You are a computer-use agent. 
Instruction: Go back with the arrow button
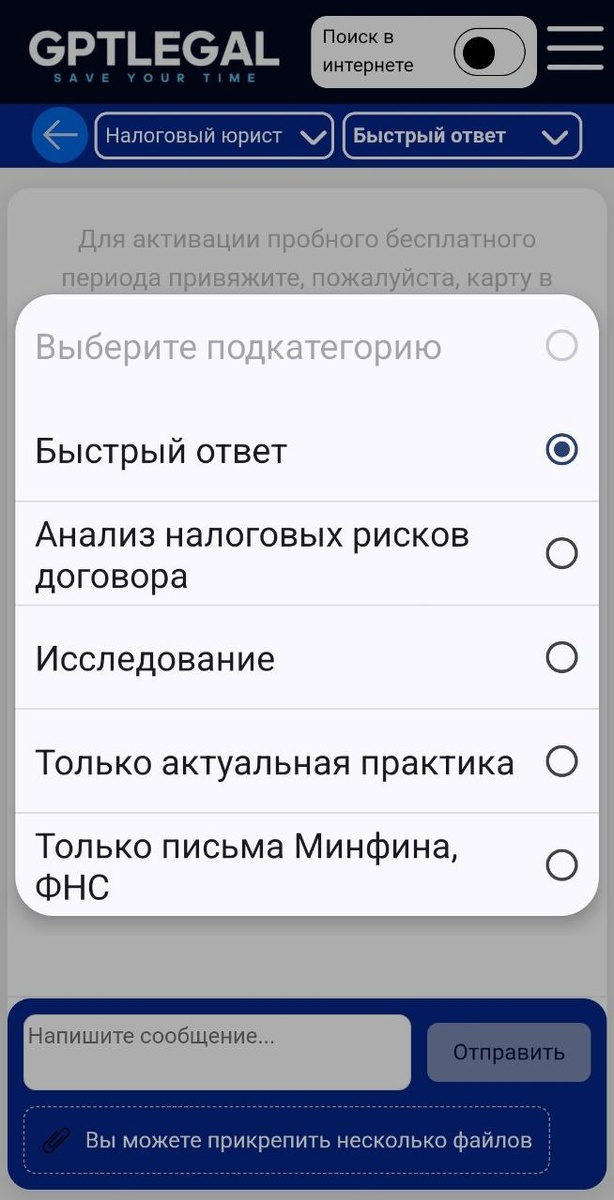click(x=60, y=136)
